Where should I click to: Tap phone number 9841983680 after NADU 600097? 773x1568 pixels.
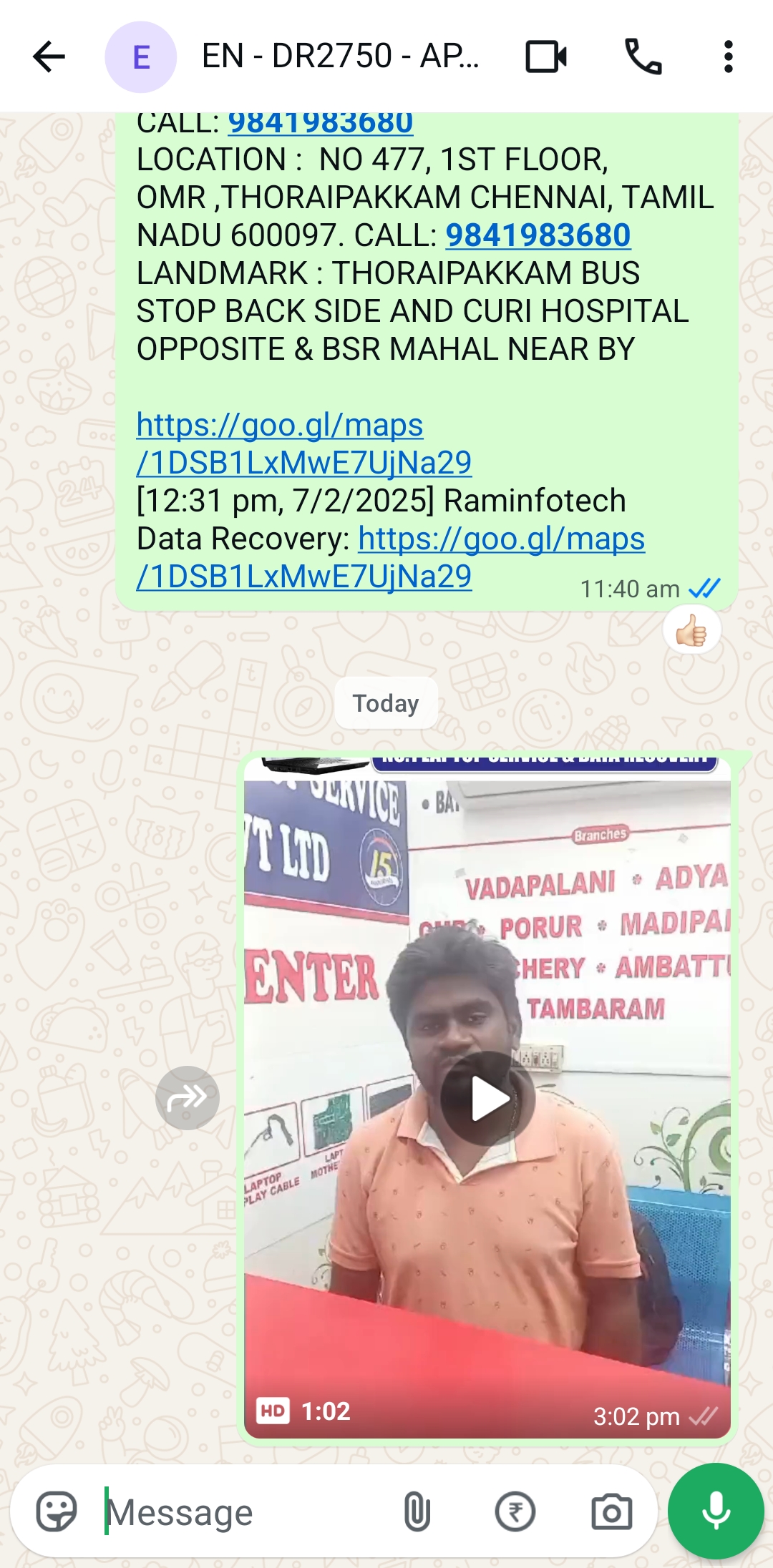(x=538, y=235)
